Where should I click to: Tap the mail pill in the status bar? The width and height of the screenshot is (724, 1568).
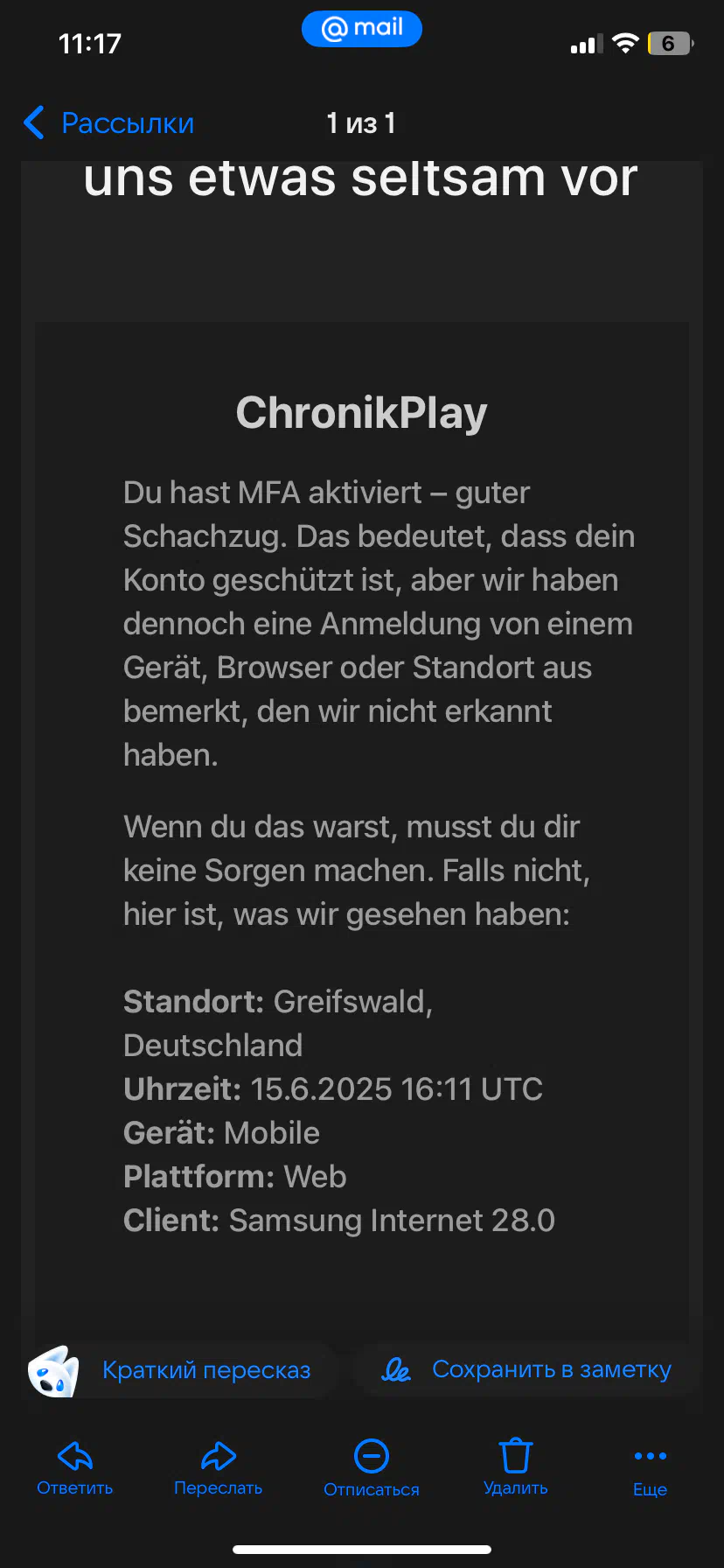362,29
